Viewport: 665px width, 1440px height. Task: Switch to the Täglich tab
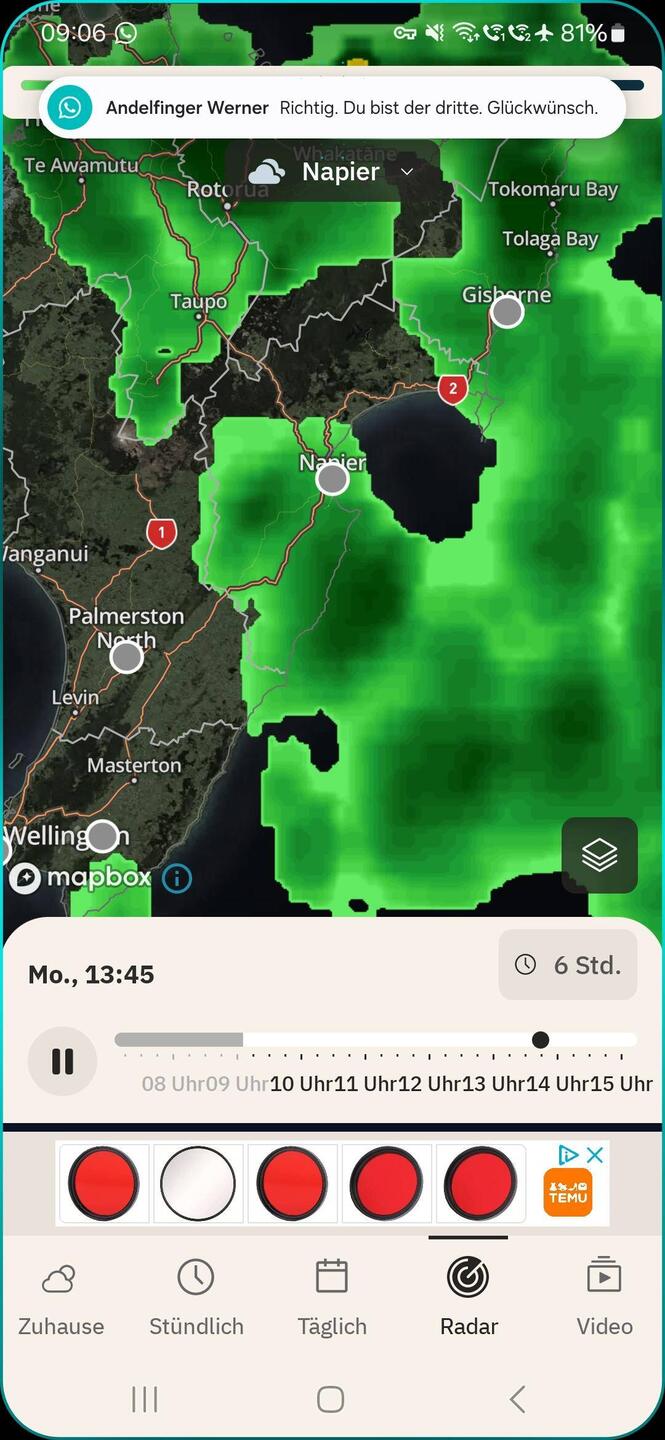(x=332, y=1298)
